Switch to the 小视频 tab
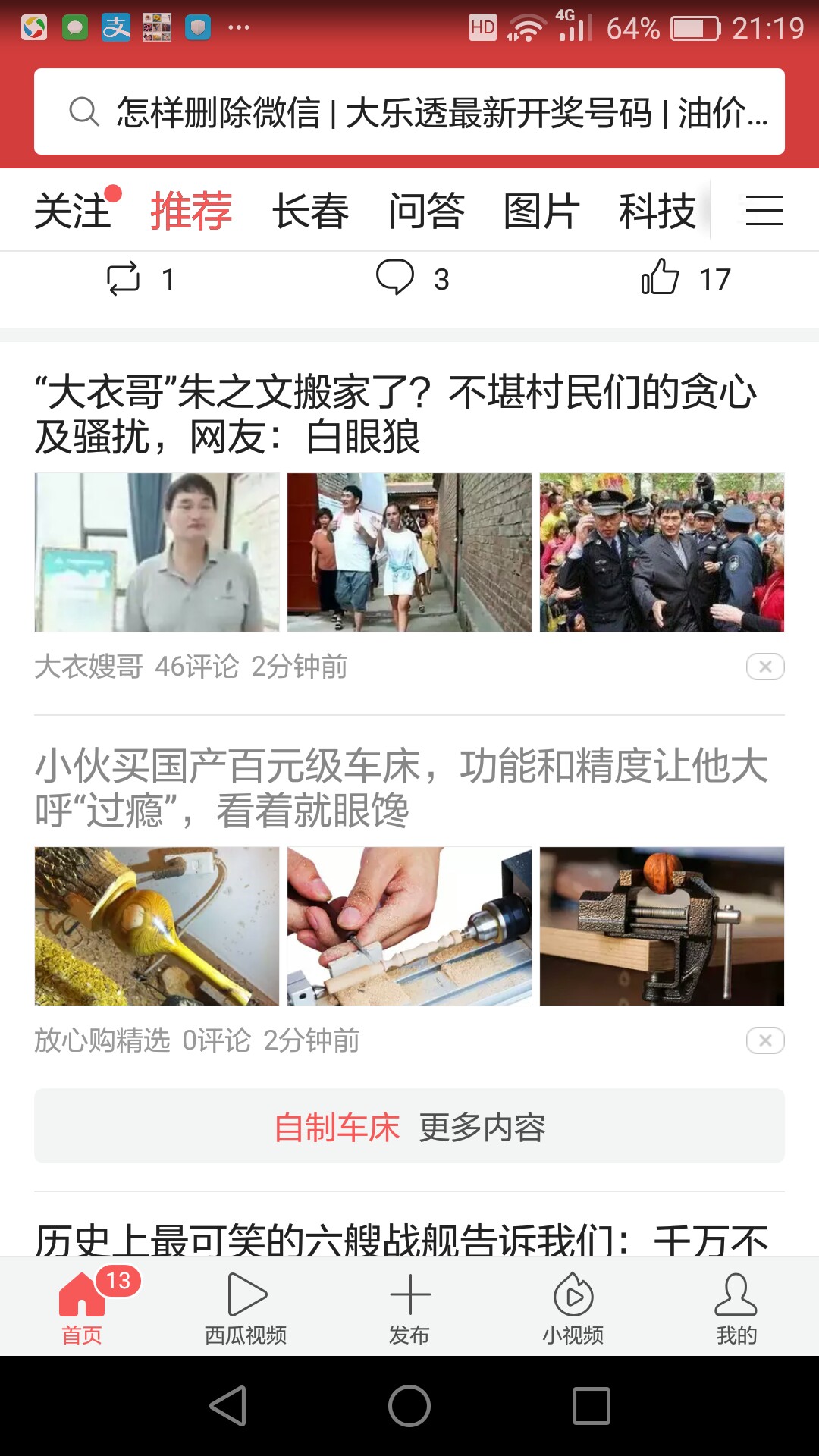Screen dimensions: 819x1456 pyautogui.click(x=573, y=1307)
